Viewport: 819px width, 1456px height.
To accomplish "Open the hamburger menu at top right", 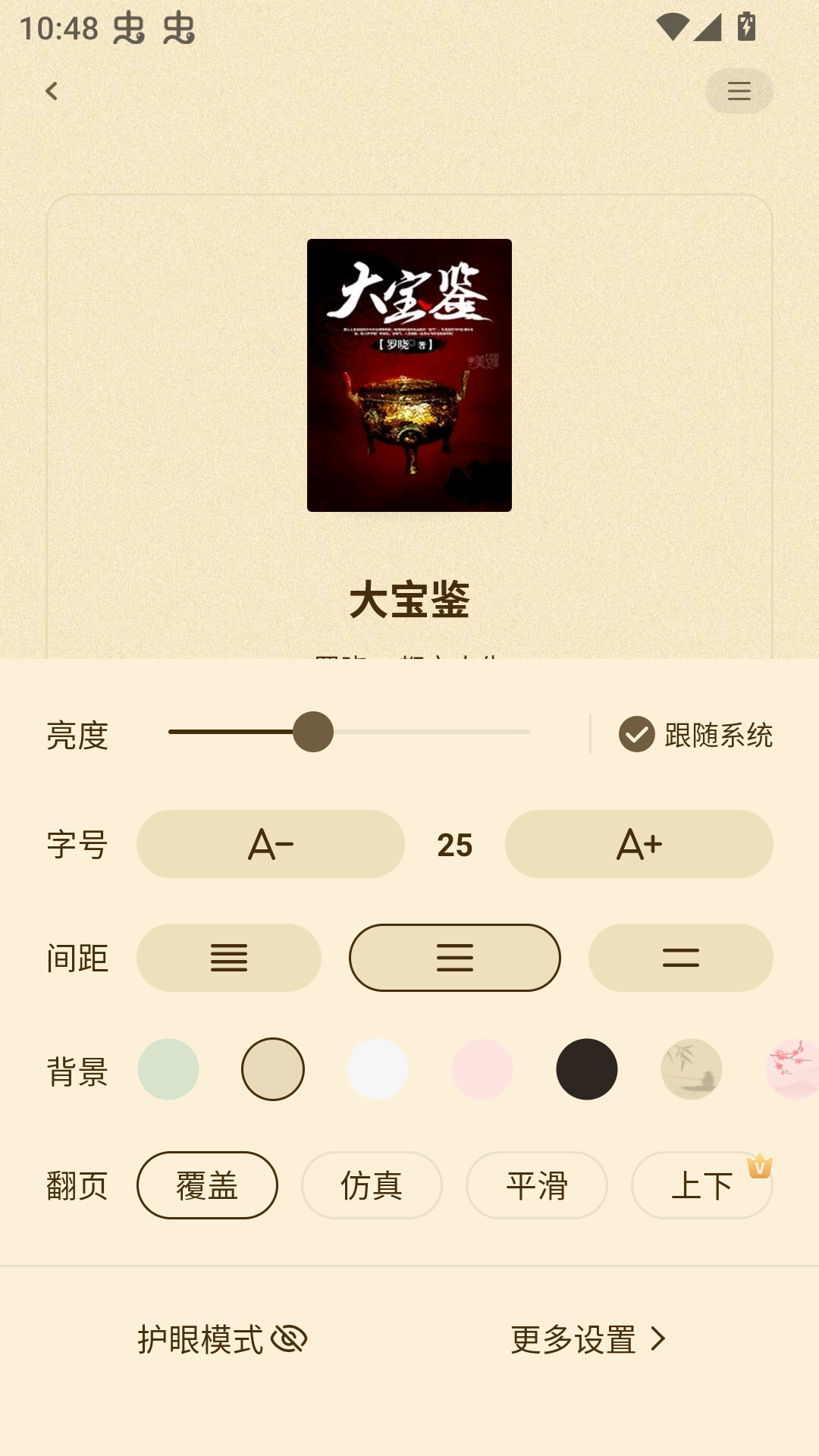I will (x=739, y=91).
